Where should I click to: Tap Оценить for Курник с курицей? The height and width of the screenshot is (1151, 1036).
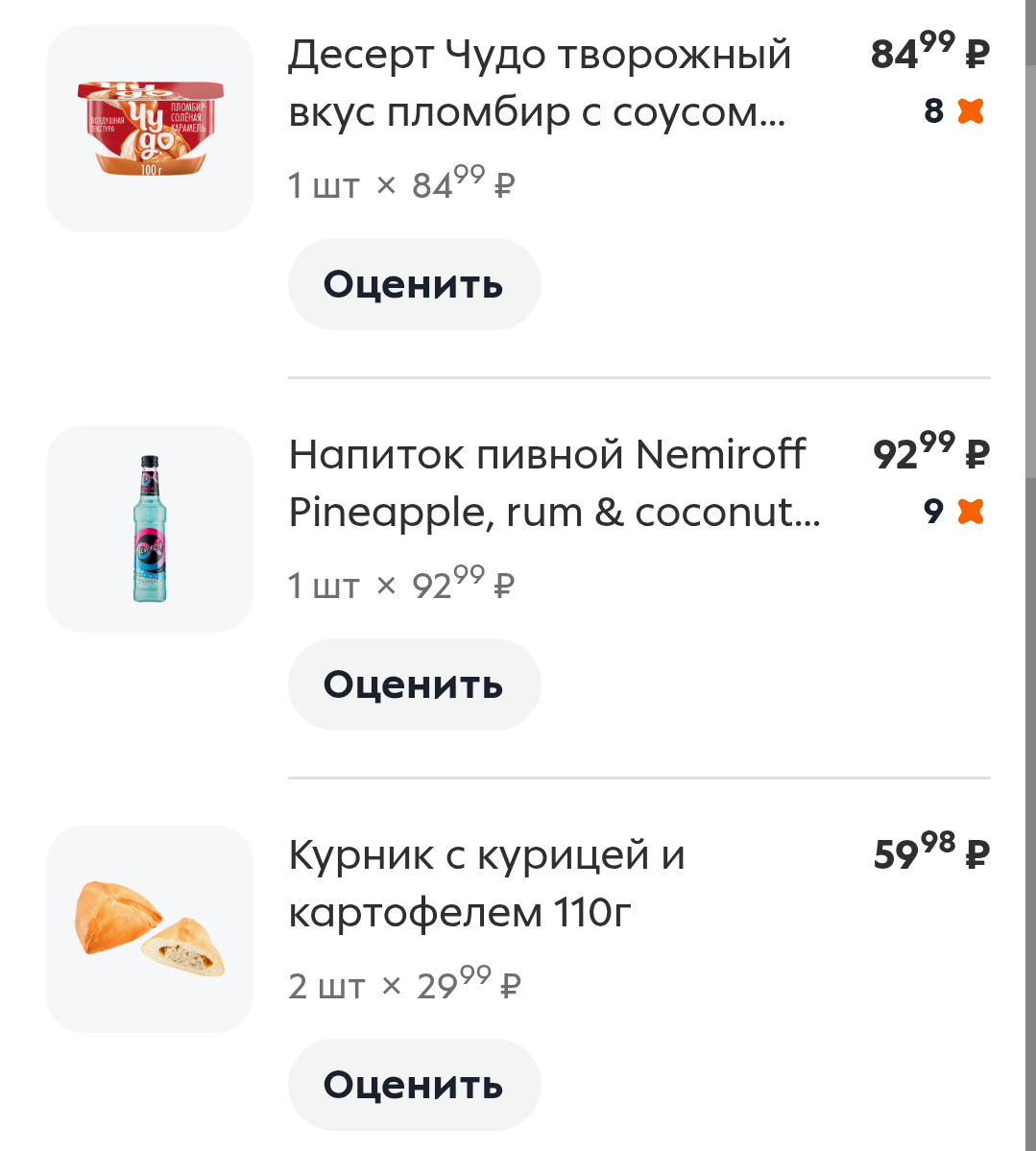[414, 1085]
